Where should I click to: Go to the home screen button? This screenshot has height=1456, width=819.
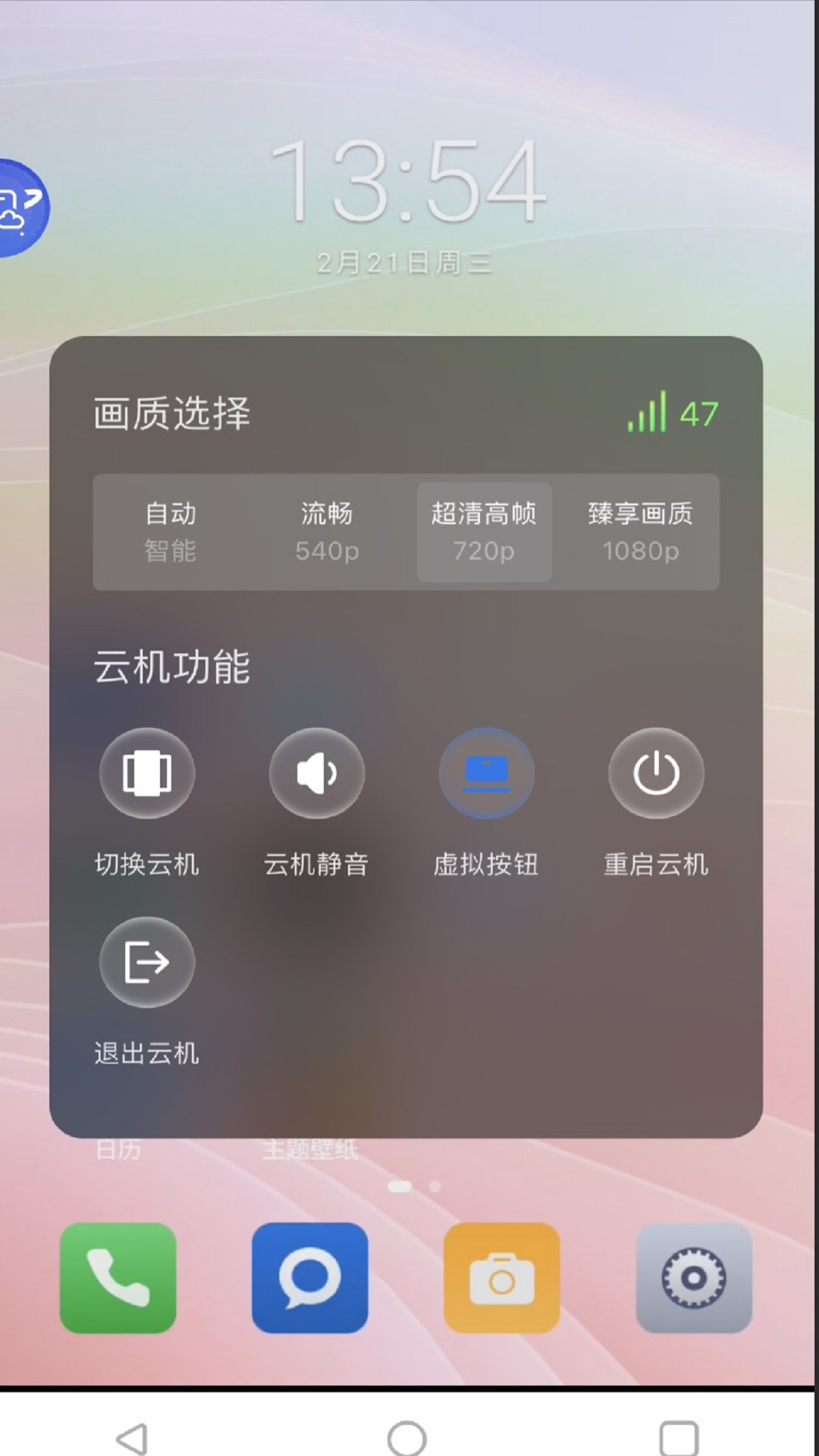pos(407,1438)
